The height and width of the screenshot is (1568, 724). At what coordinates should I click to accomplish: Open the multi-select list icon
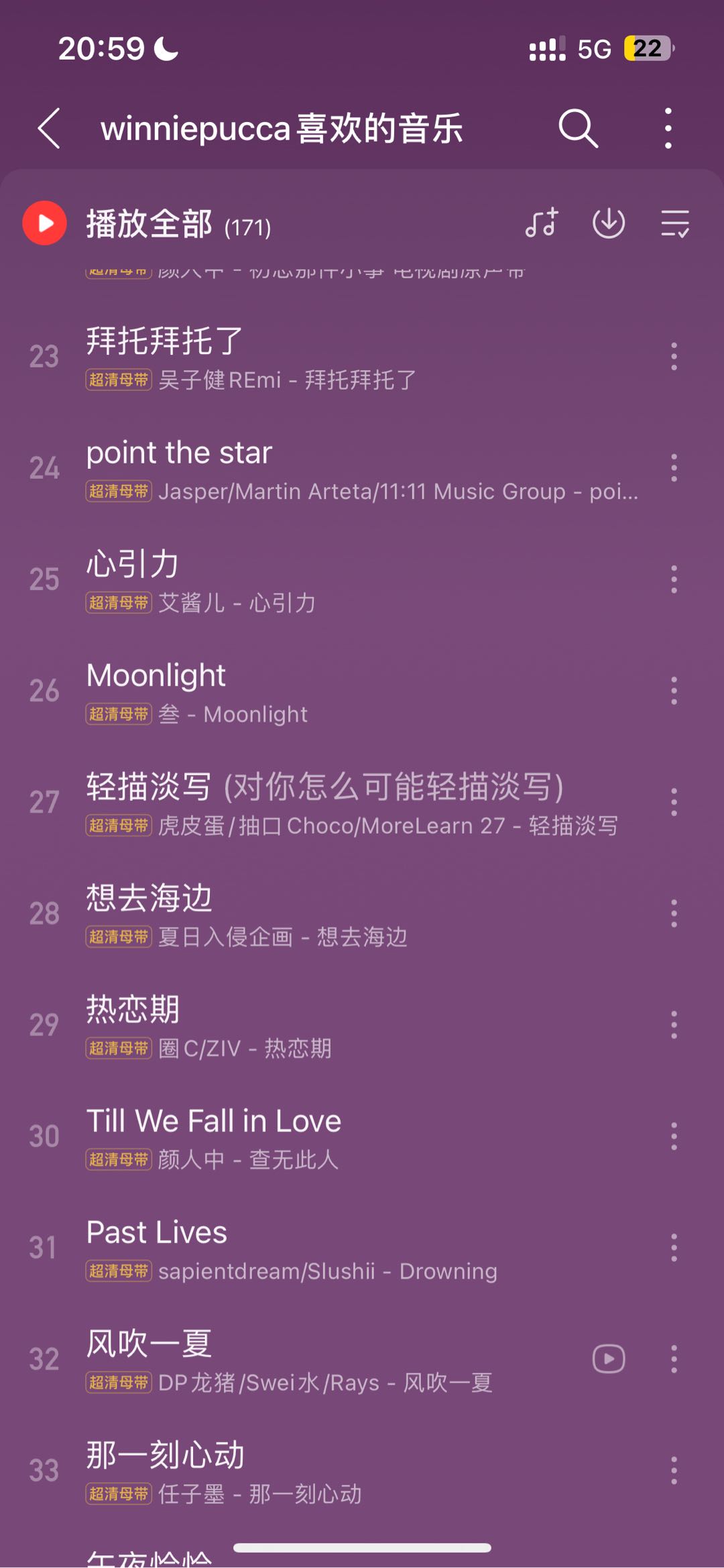674,223
